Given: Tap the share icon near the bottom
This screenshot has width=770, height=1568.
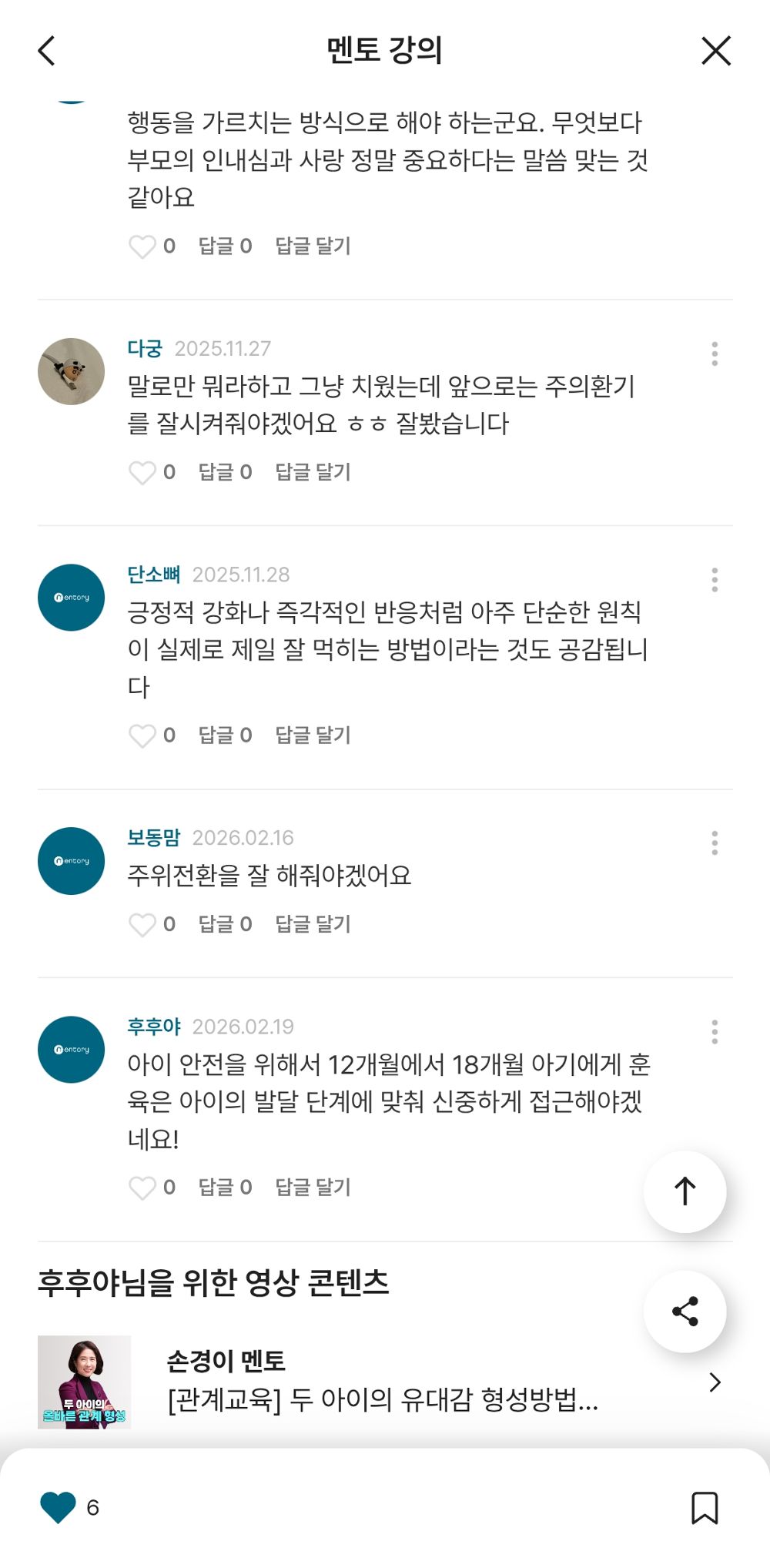Looking at the screenshot, I should tap(685, 1312).
